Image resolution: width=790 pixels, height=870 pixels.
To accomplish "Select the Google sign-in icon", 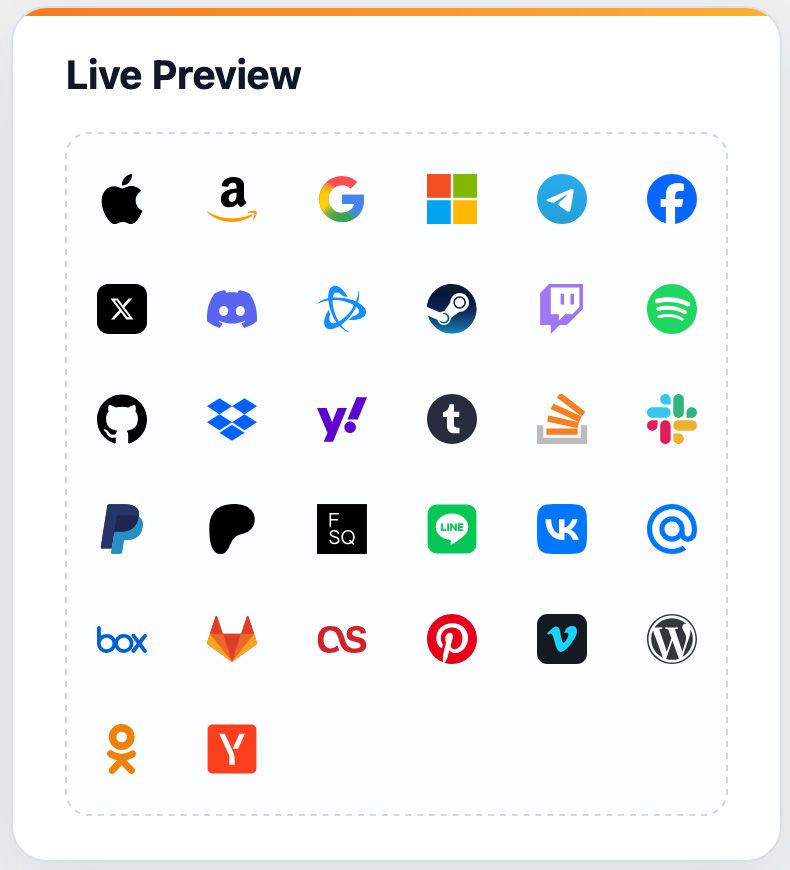I will 342,199.
